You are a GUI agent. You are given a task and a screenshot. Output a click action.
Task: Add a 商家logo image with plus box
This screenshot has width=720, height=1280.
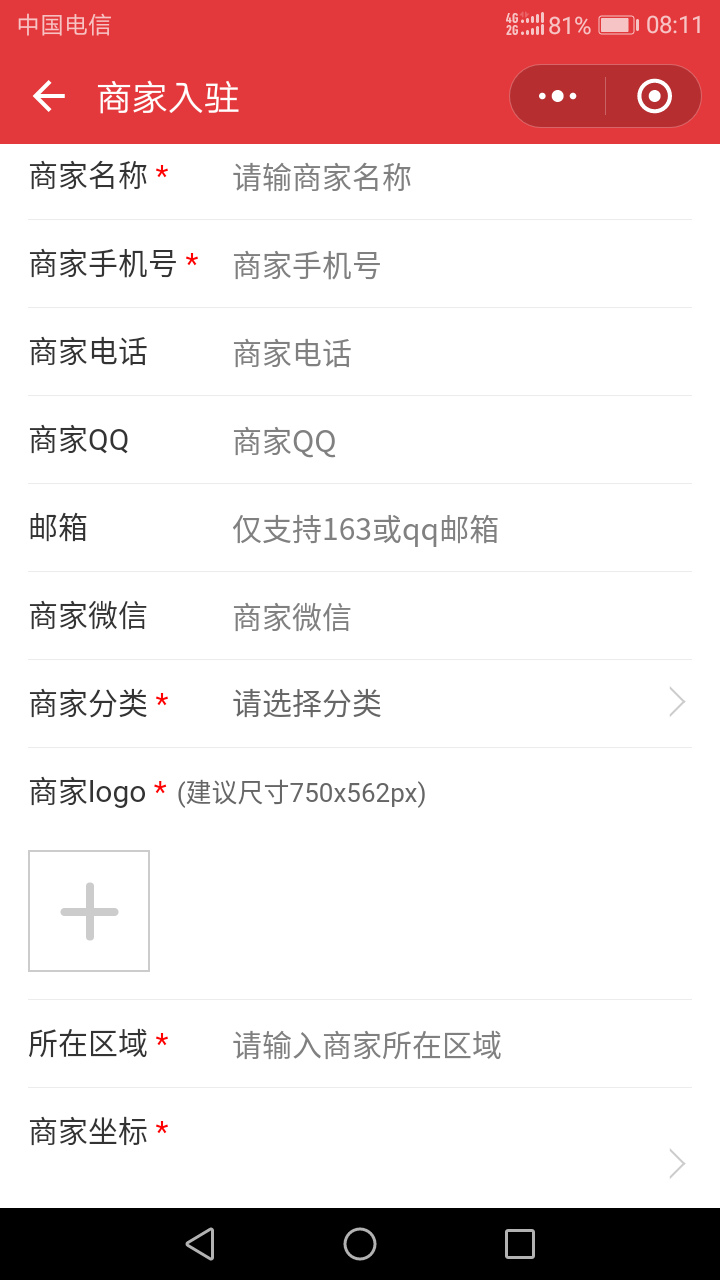coord(89,911)
